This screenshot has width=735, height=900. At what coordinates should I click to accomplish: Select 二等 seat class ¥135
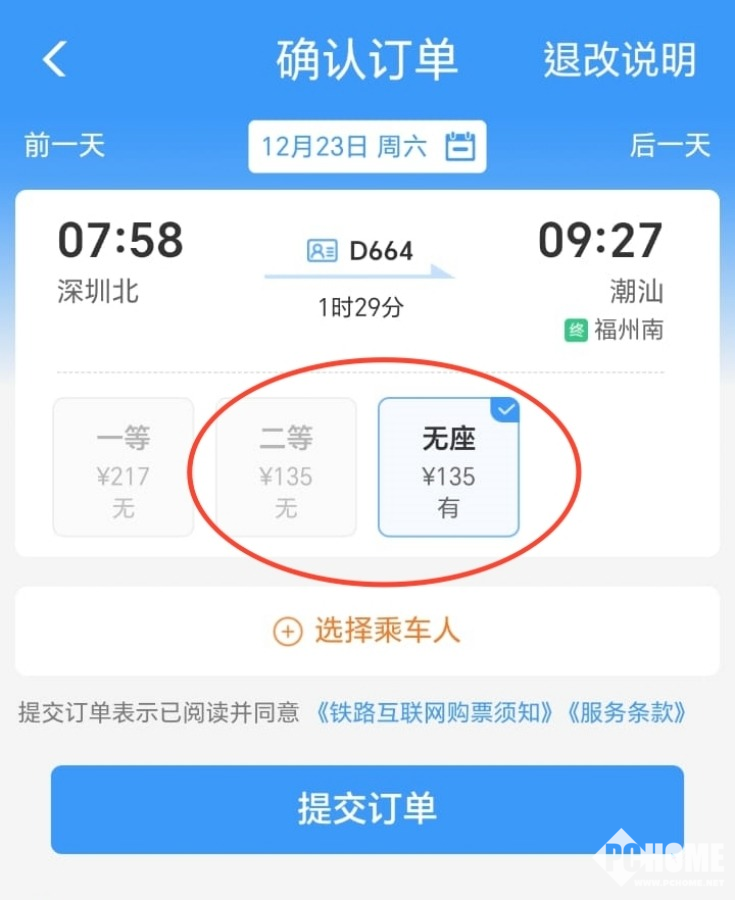point(286,467)
